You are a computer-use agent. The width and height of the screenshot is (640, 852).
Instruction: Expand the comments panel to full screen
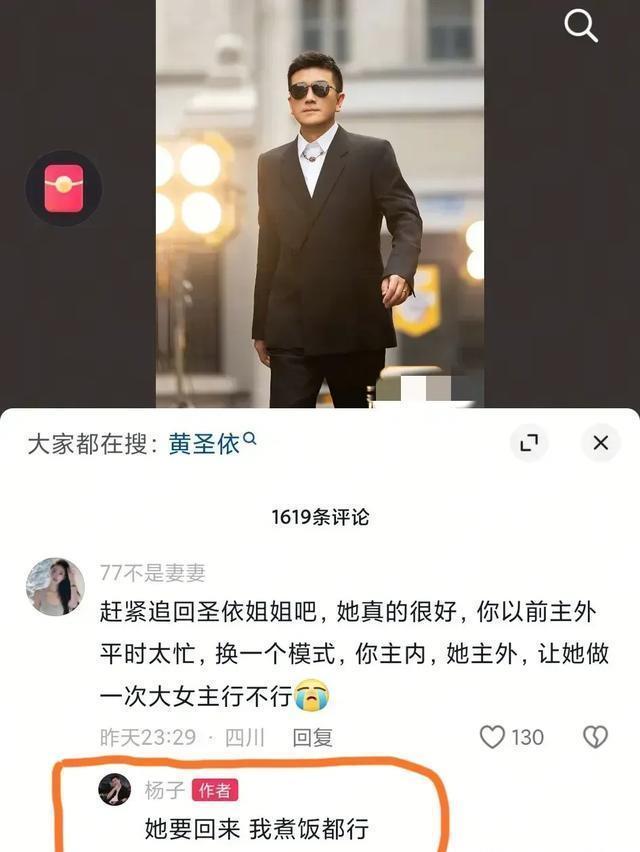[x=529, y=443]
